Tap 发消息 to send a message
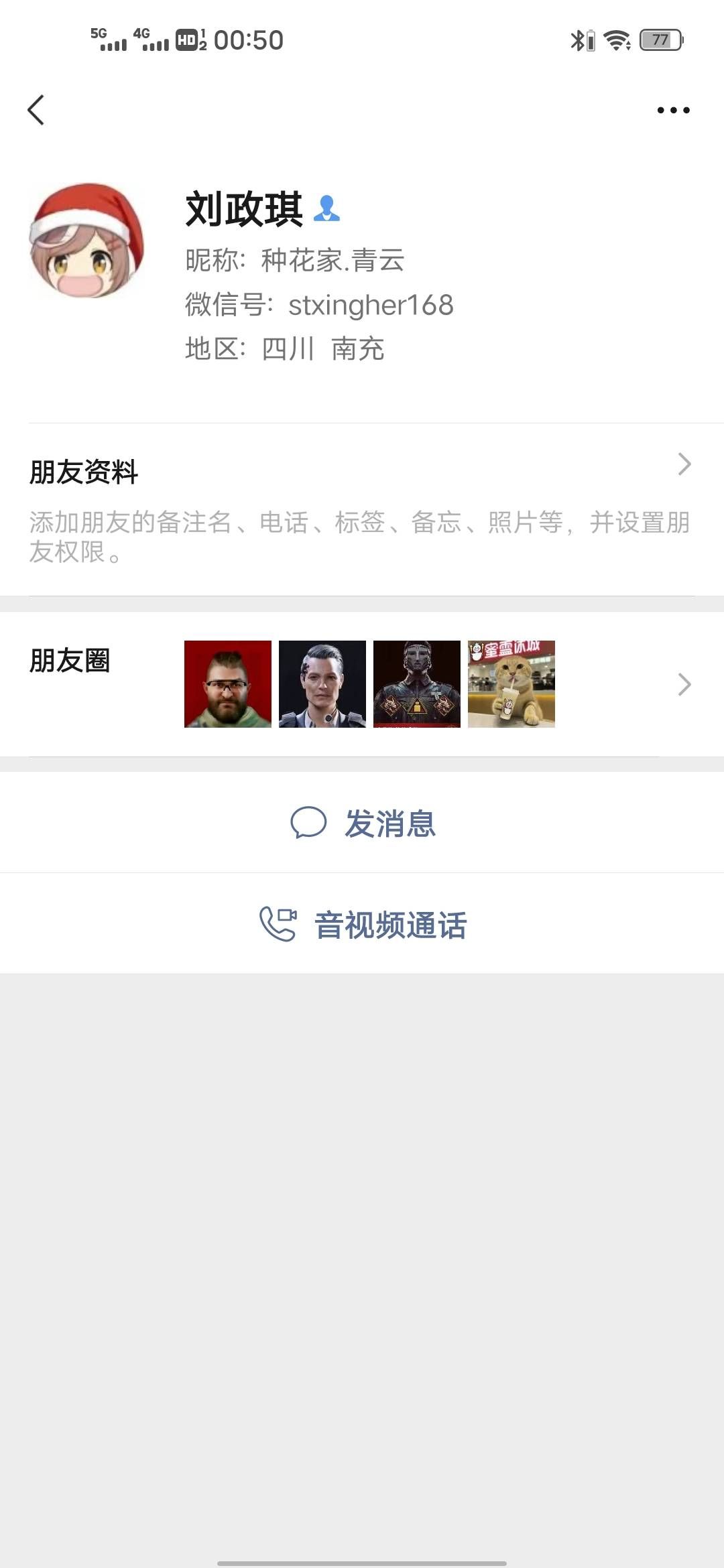This screenshot has height=1568, width=724. (363, 823)
